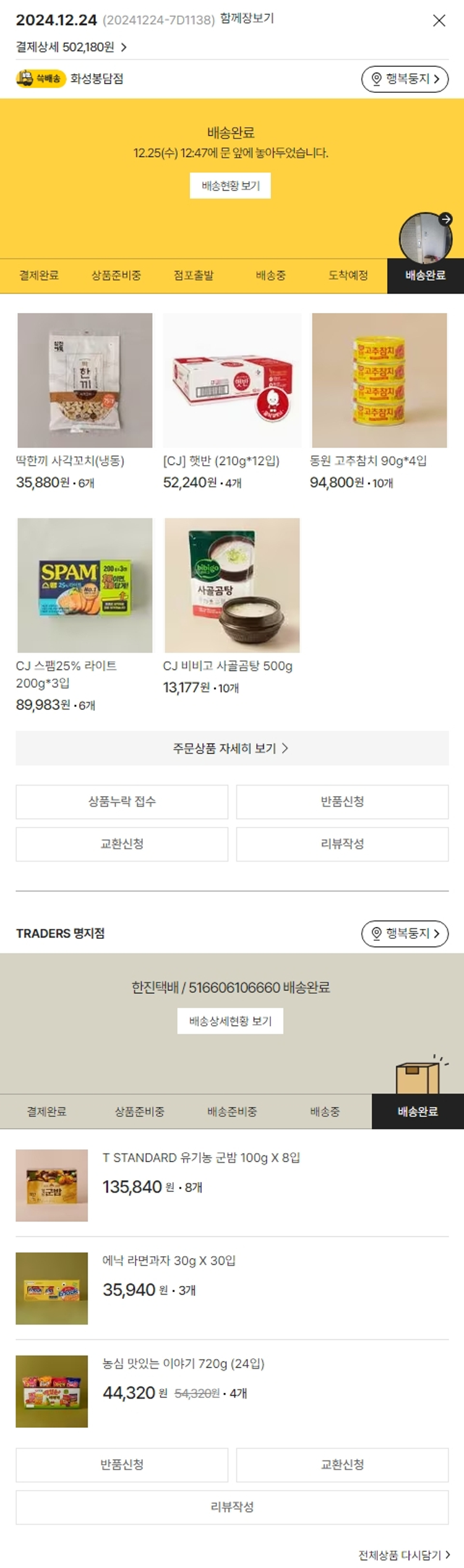Request return for TRADERS 명지점 order
Viewport: 464px width, 1568px height.
click(122, 1465)
